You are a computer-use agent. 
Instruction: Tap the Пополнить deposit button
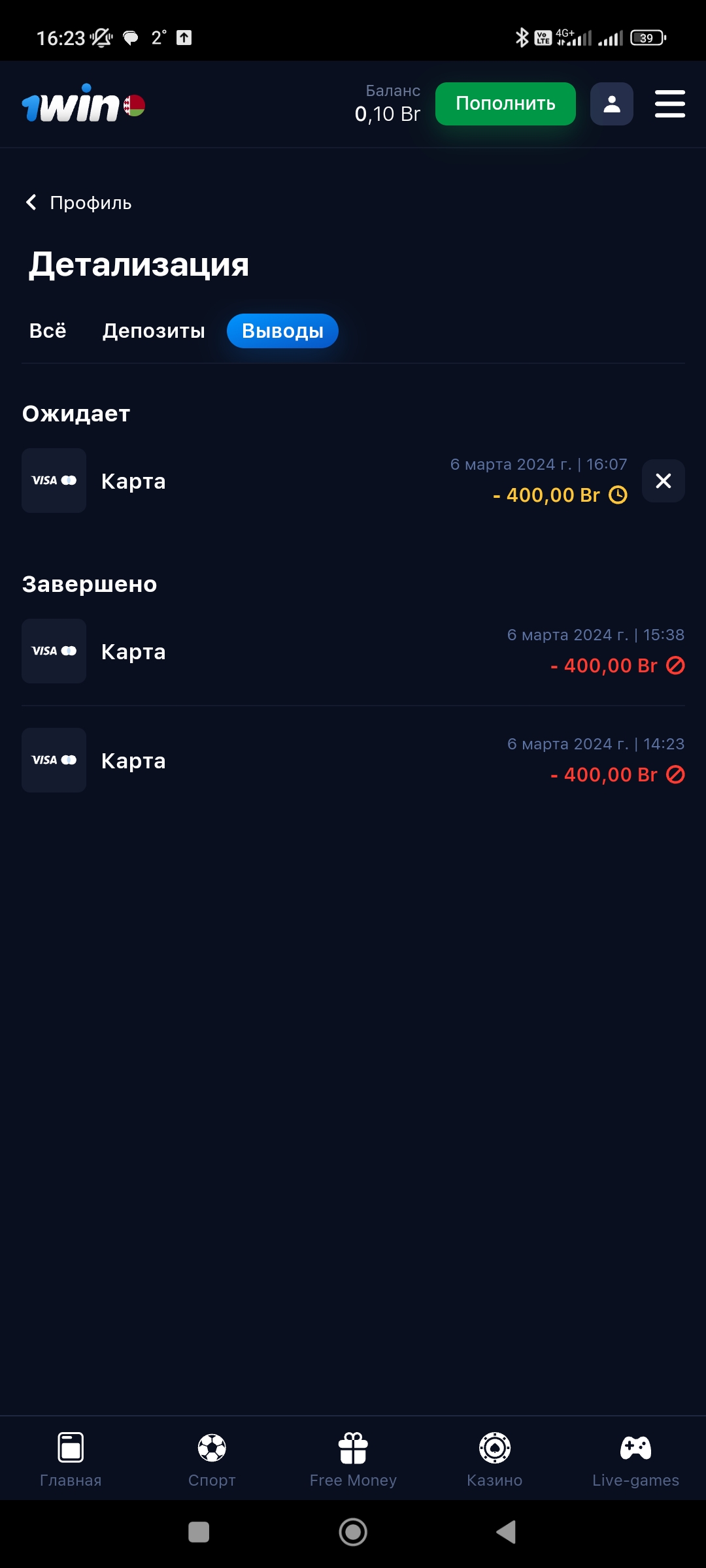(505, 104)
